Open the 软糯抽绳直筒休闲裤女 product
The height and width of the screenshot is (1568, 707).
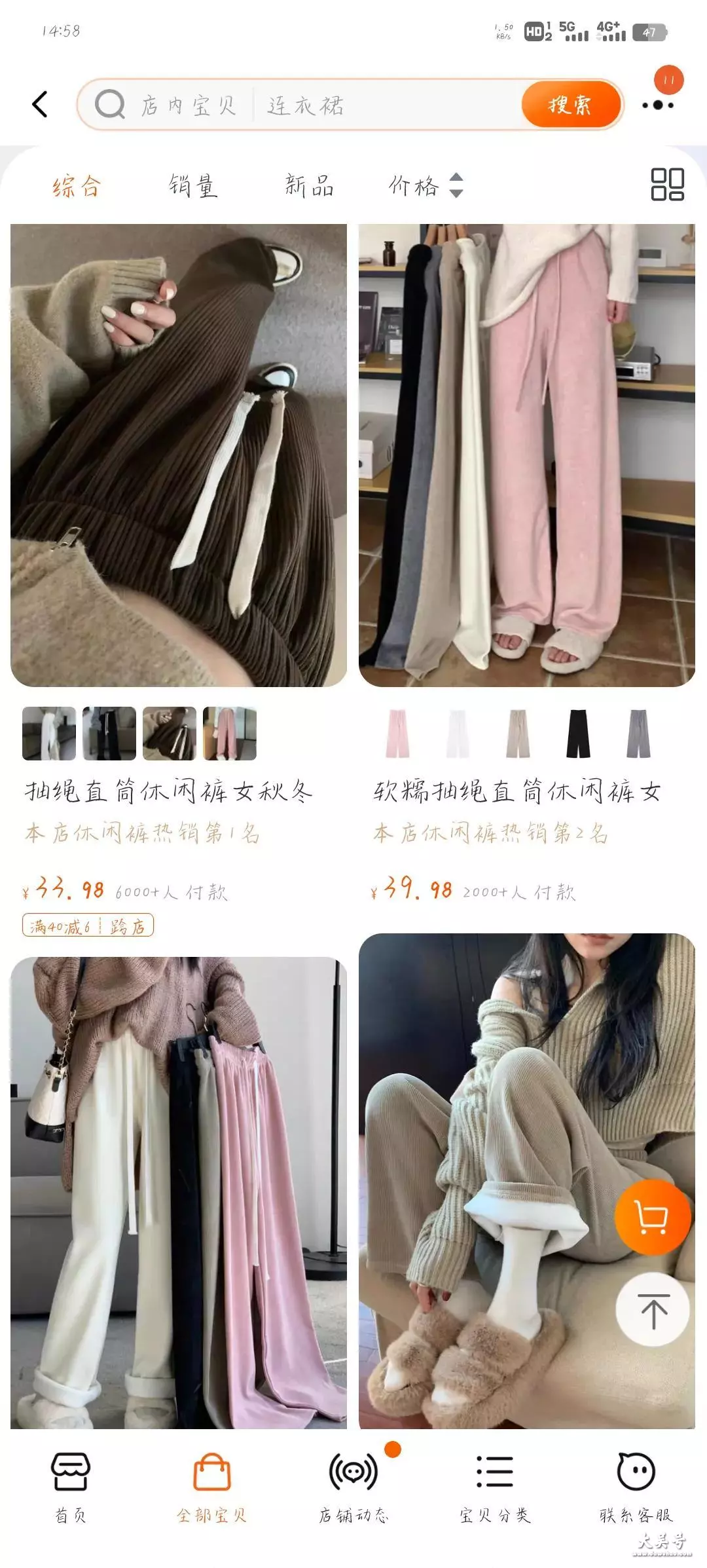point(517,792)
